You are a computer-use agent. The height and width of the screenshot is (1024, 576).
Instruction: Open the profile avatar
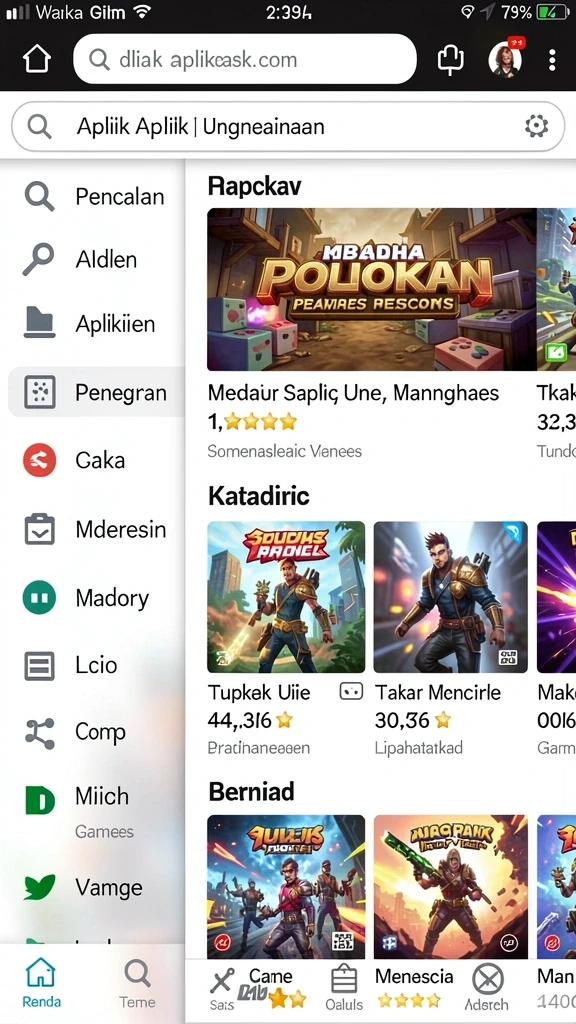coord(505,59)
